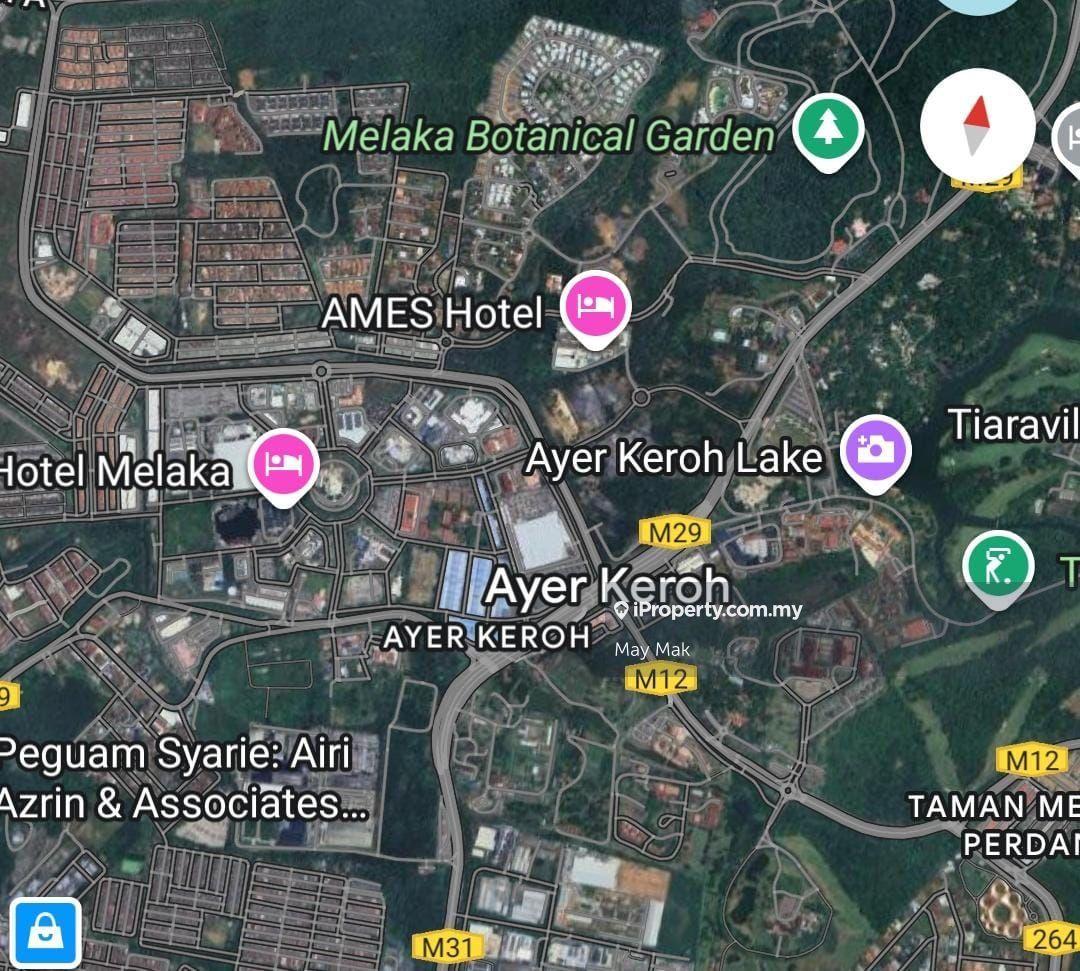Open the blue shopping bag pin
This screenshot has height=971, width=1080.
click(46, 931)
